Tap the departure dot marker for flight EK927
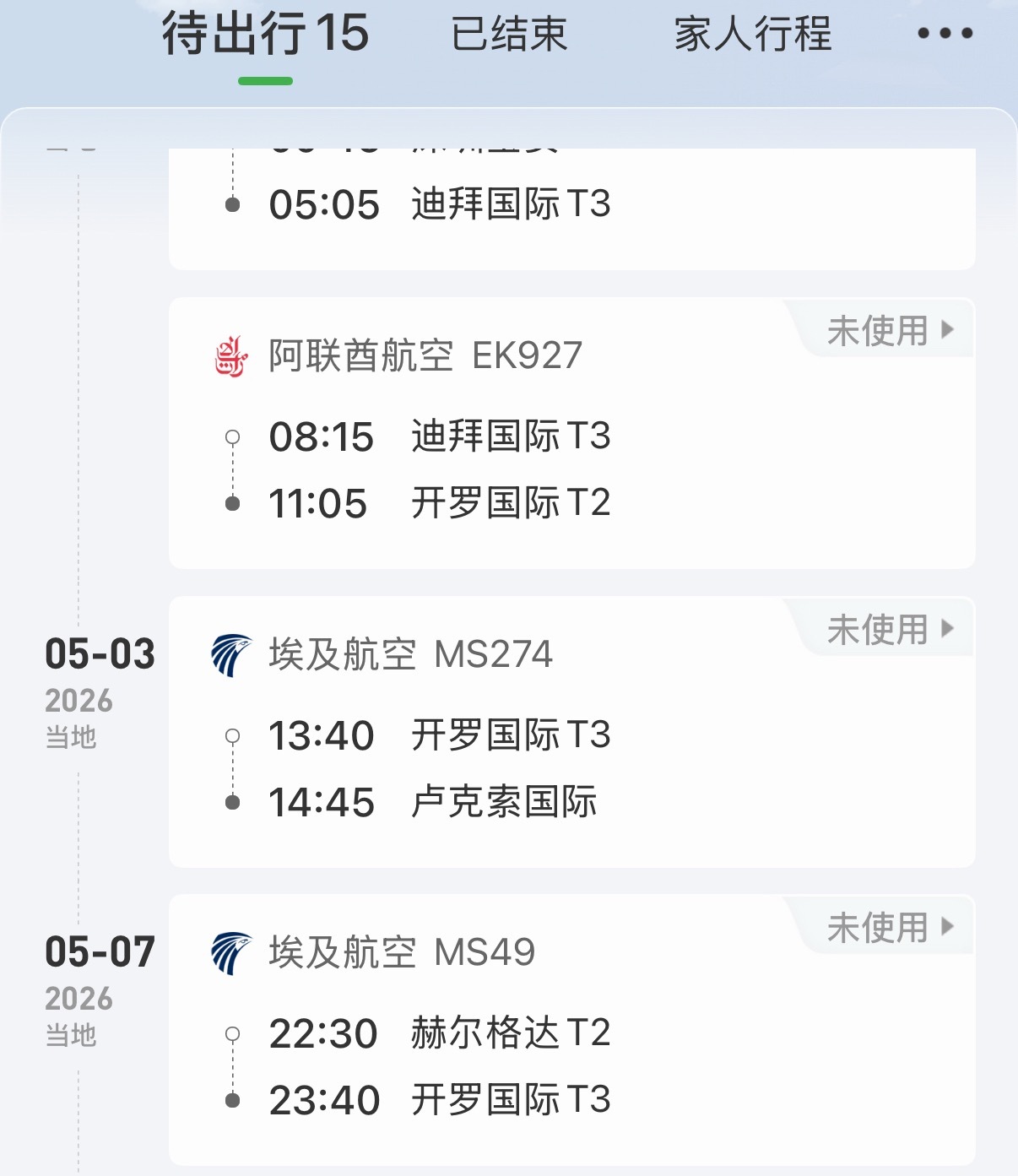Screen dimensions: 1018x1176 click(233, 436)
